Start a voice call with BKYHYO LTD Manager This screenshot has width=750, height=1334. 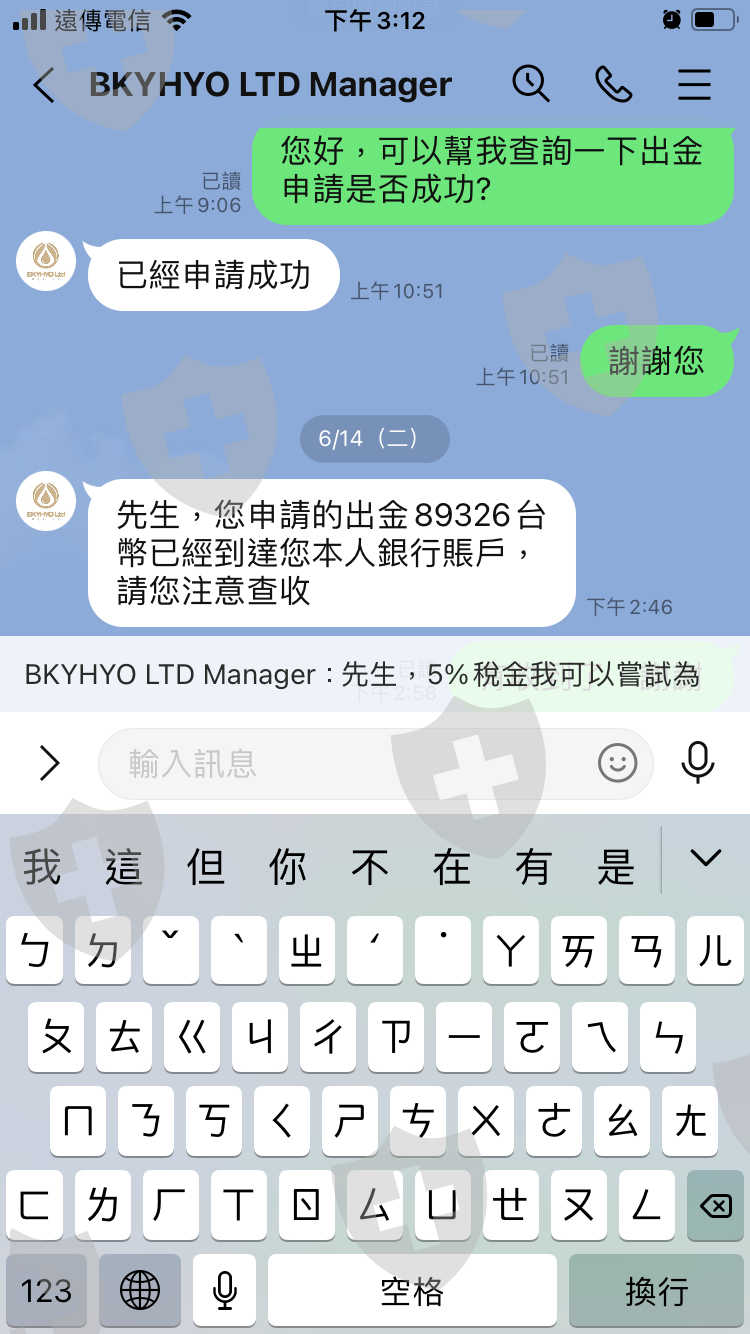point(613,85)
